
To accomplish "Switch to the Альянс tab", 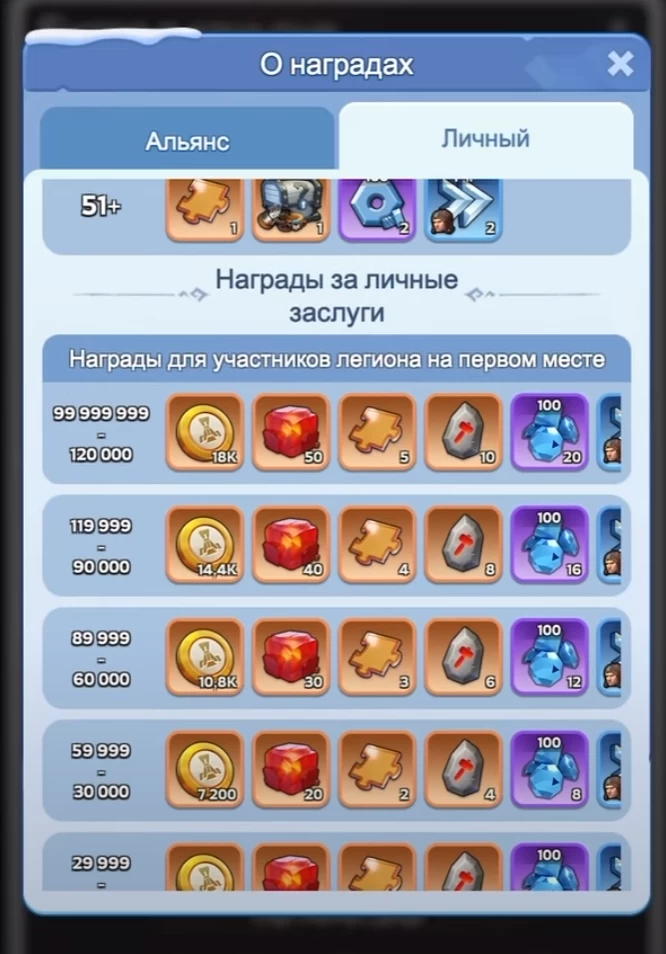I will (187, 140).
